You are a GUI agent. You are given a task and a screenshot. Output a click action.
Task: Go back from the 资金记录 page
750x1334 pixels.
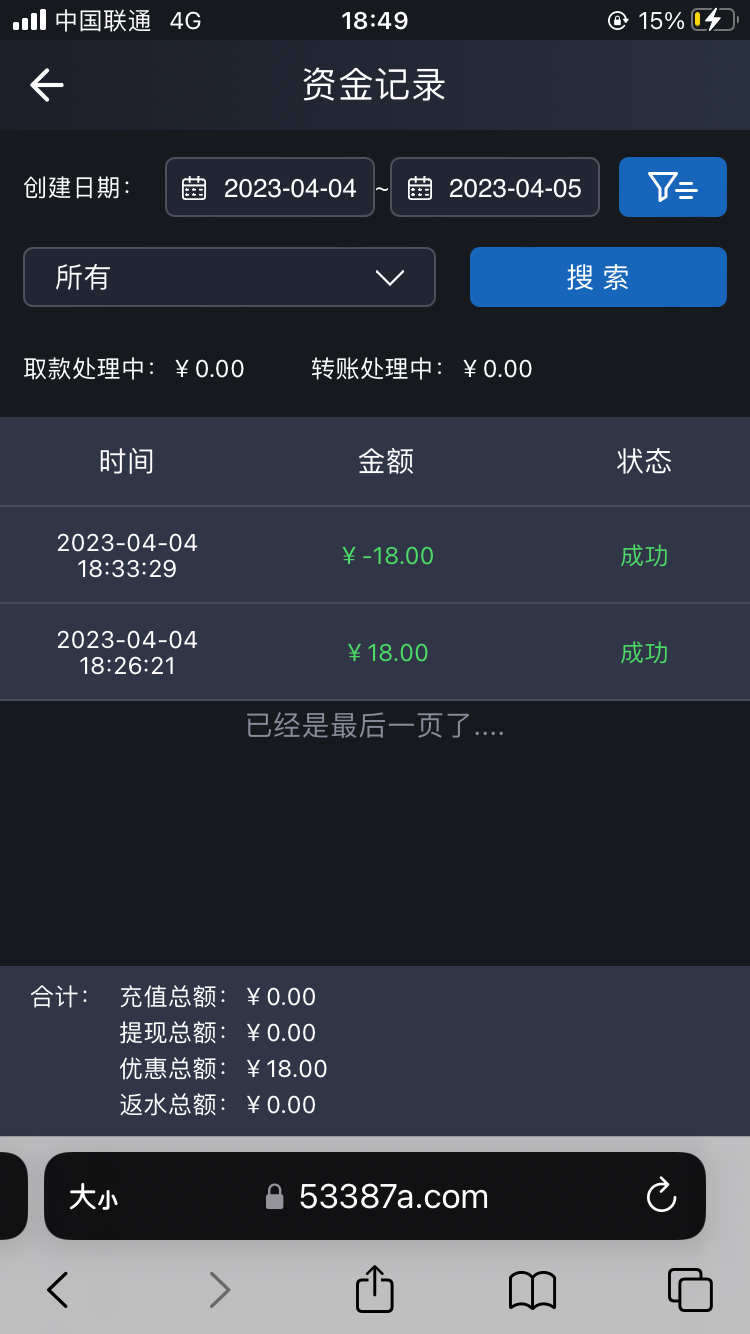(x=47, y=85)
